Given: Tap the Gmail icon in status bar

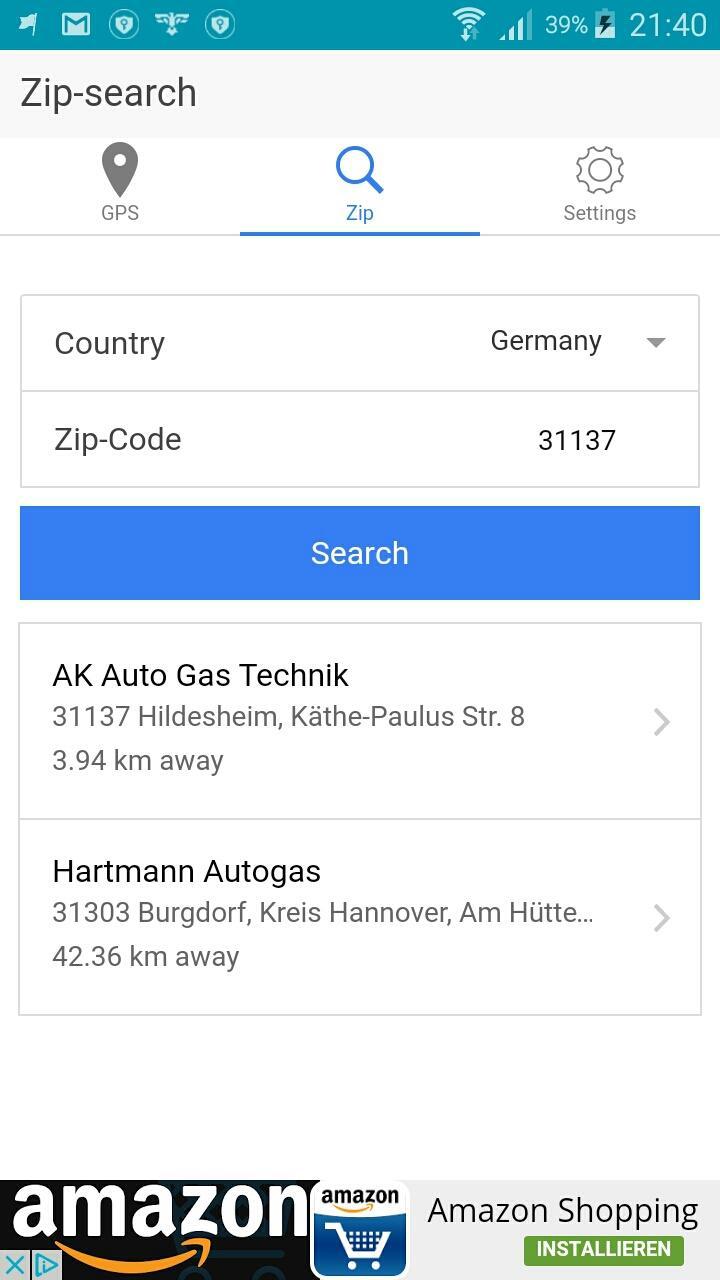Looking at the screenshot, I should [75, 22].
